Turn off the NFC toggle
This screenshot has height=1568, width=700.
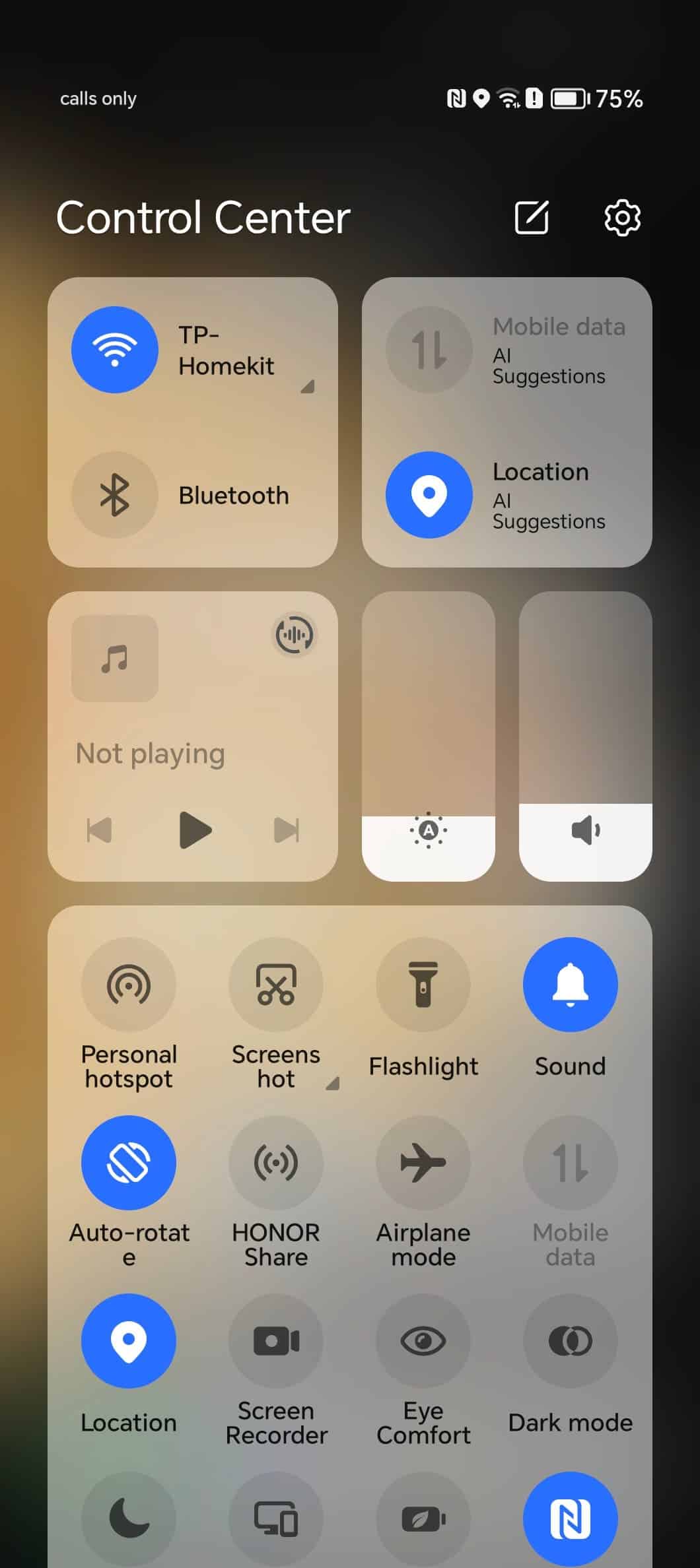click(571, 1519)
